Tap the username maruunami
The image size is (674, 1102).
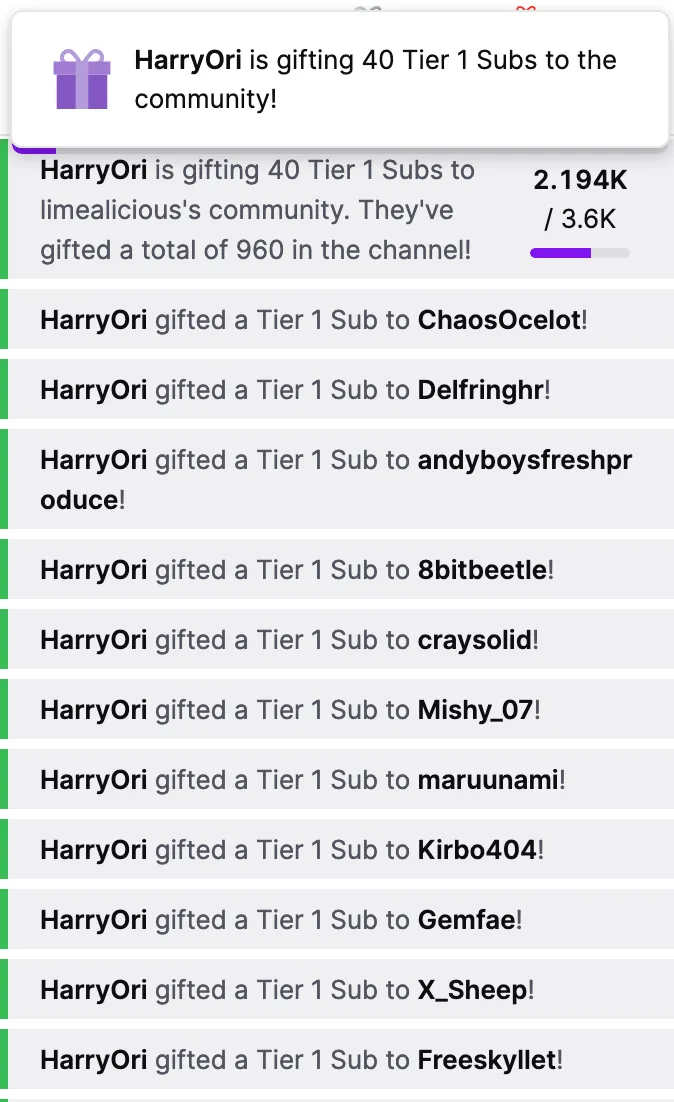pyautogui.click(x=487, y=780)
